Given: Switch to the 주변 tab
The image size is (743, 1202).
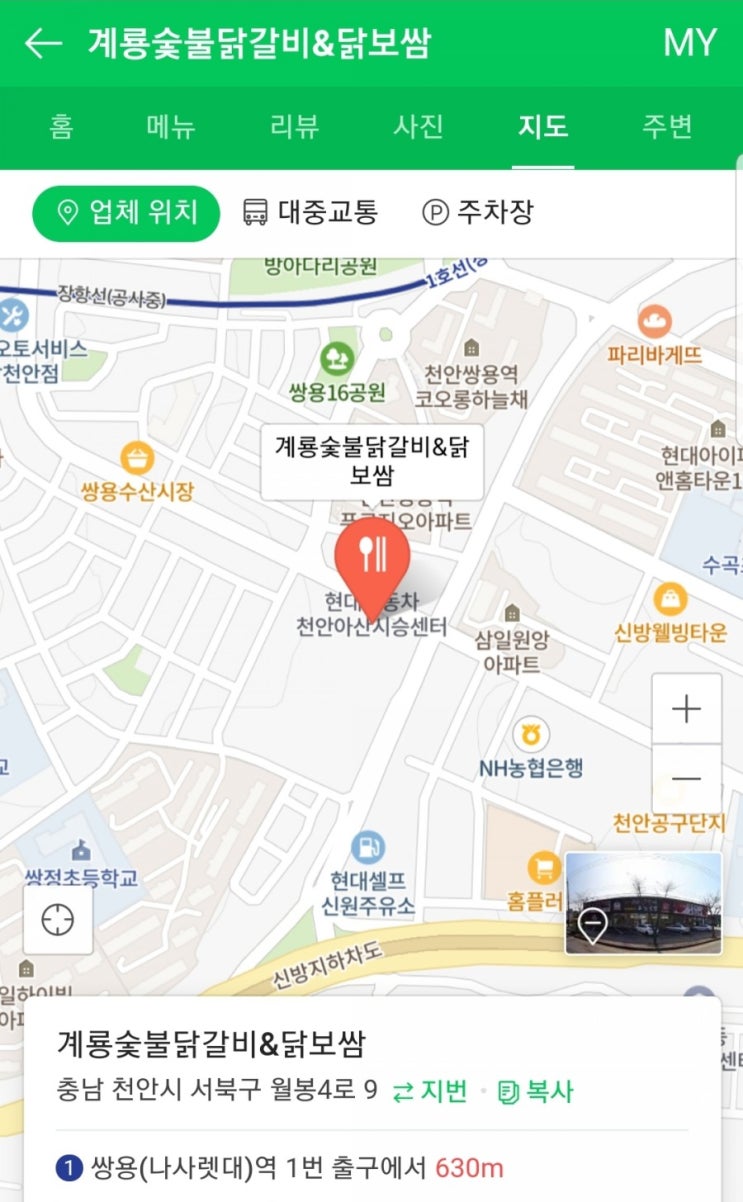Looking at the screenshot, I should [667, 127].
